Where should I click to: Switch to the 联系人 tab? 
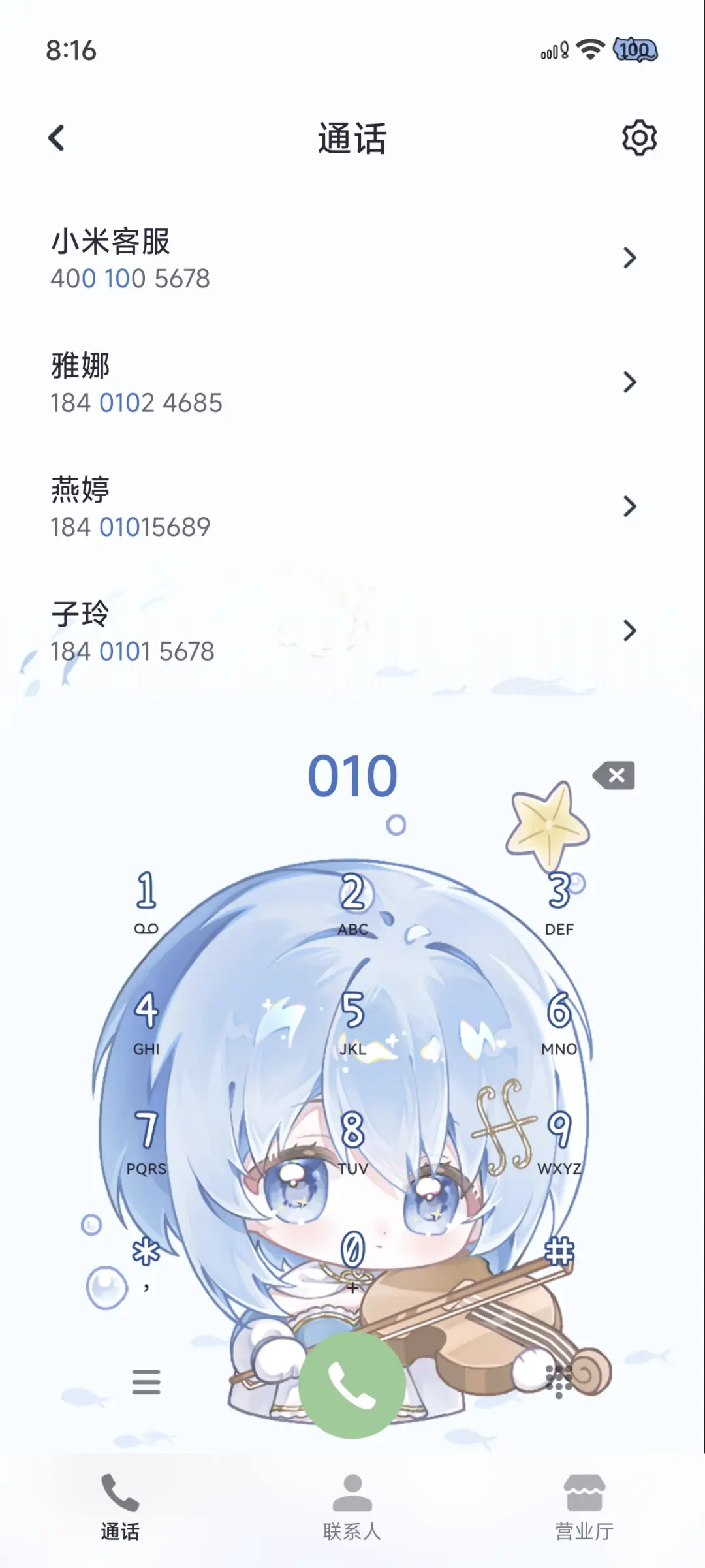(x=351, y=1508)
